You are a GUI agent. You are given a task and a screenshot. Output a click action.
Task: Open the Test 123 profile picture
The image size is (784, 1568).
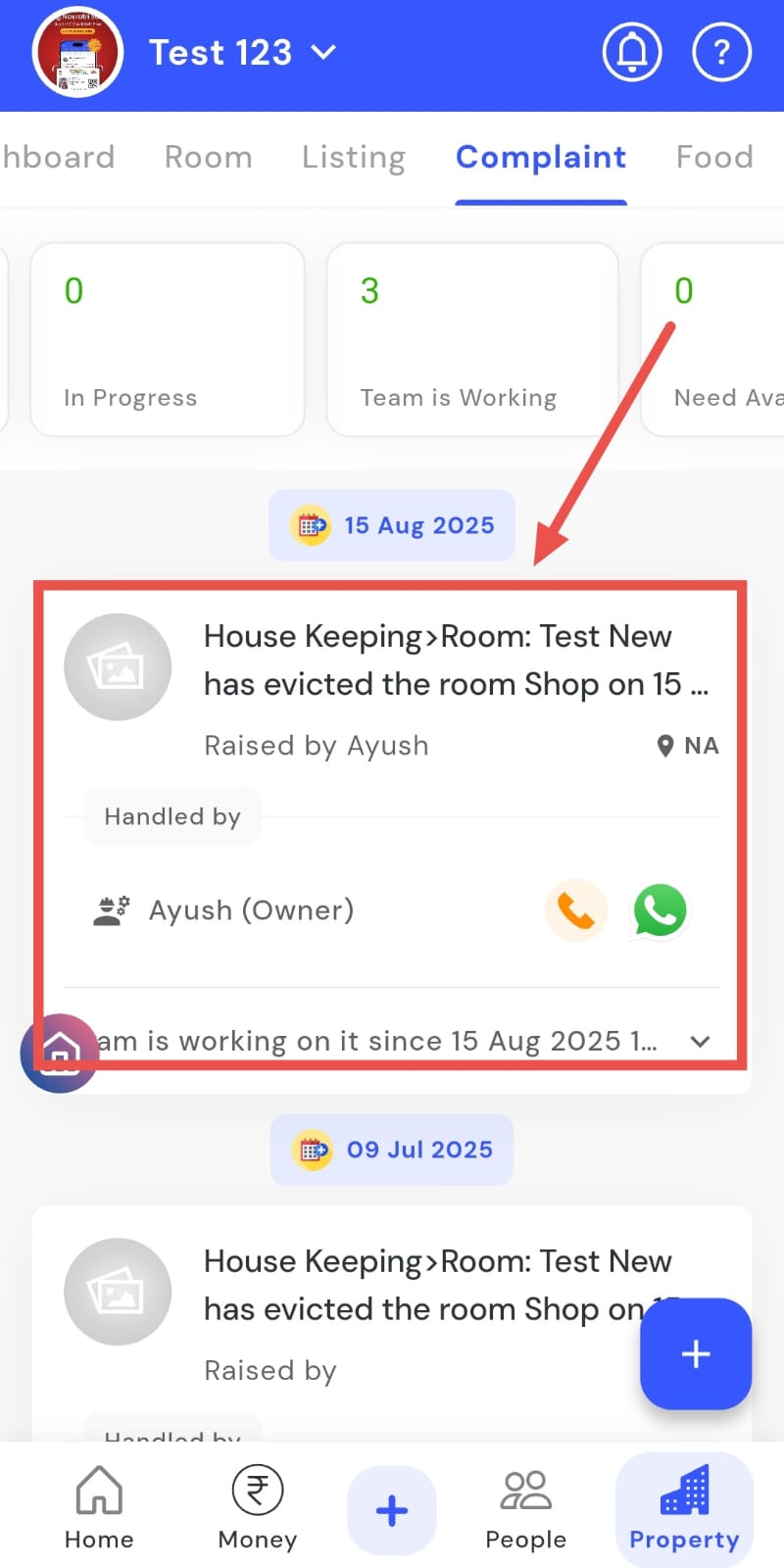(77, 52)
